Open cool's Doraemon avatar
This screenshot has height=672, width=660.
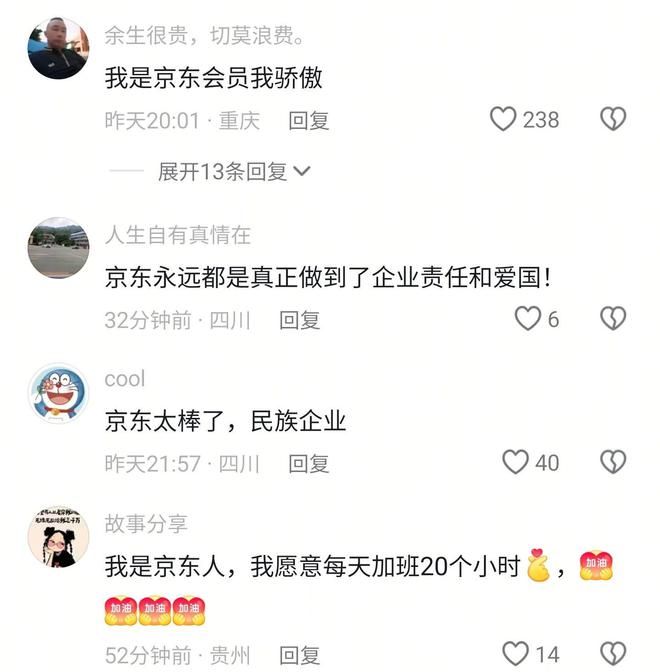pyautogui.click(x=58, y=393)
